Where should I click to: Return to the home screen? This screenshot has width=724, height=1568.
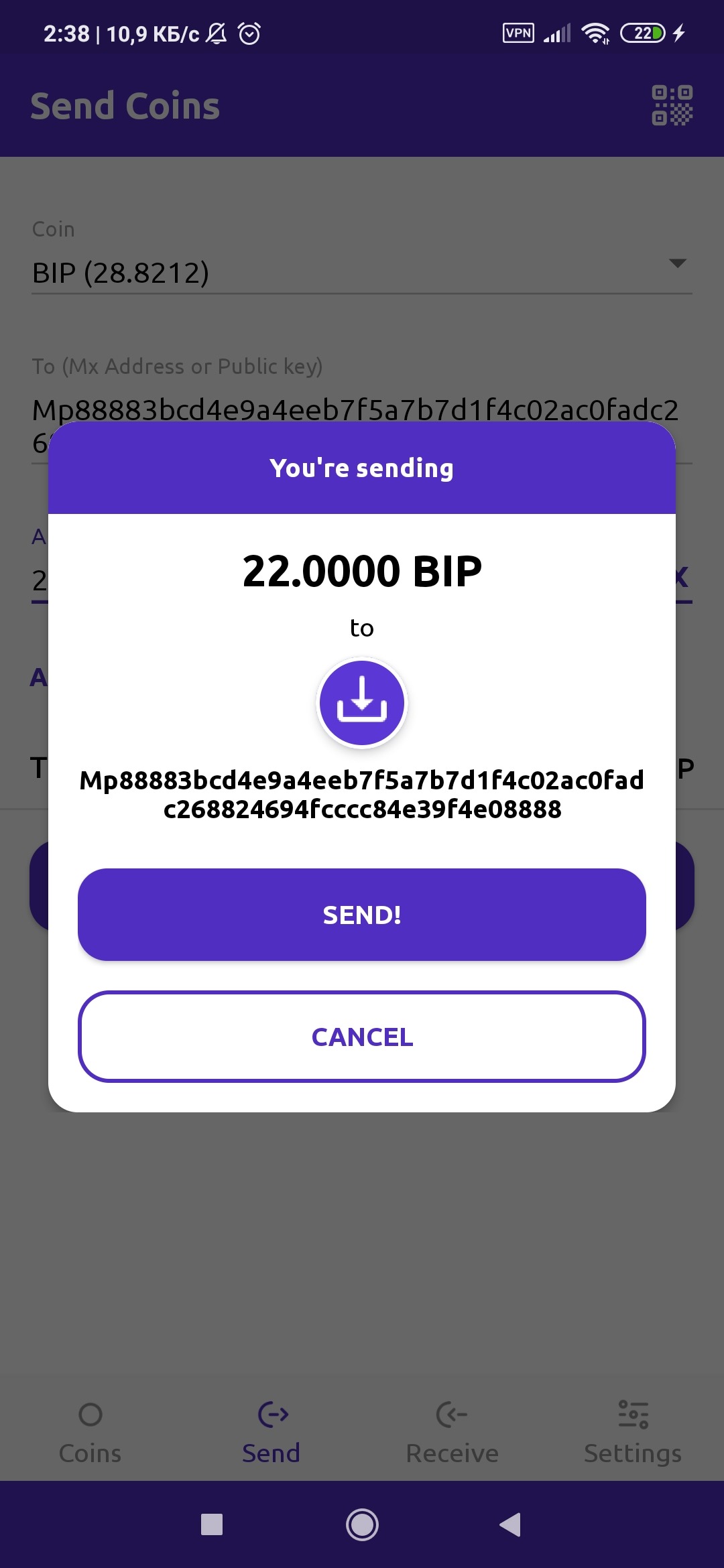click(362, 1524)
